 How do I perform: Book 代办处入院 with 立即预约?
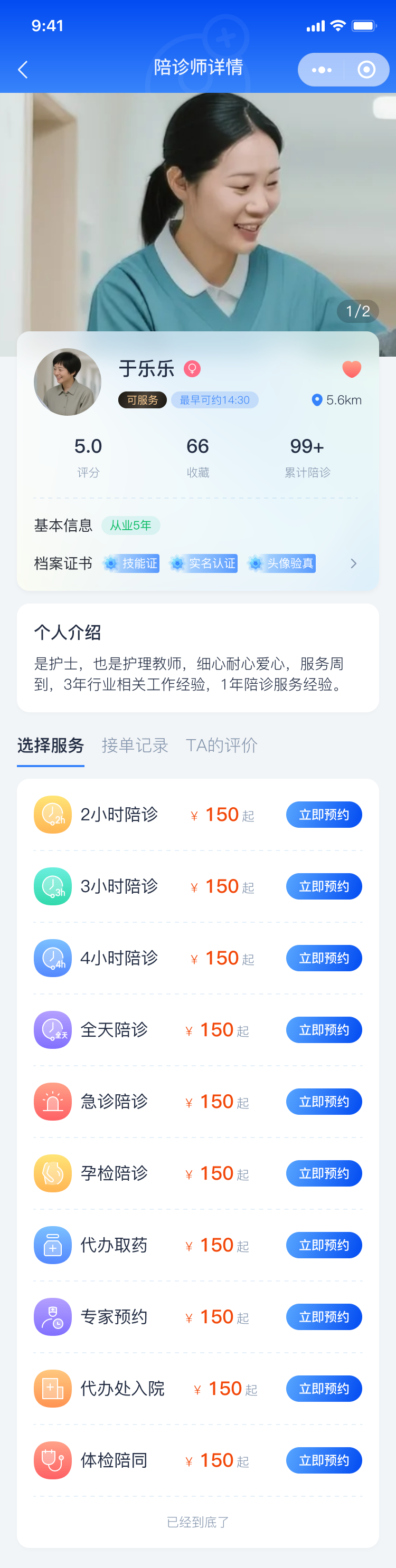click(x=324, y=1389)
